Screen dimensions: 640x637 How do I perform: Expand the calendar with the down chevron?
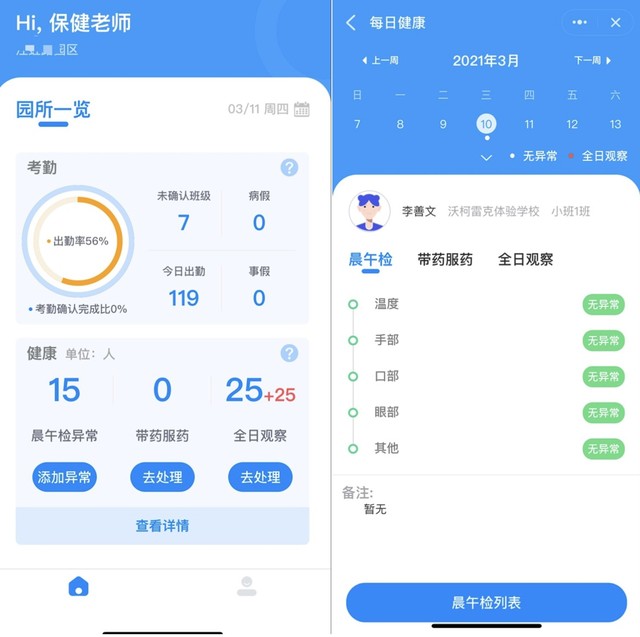point(486,157)
